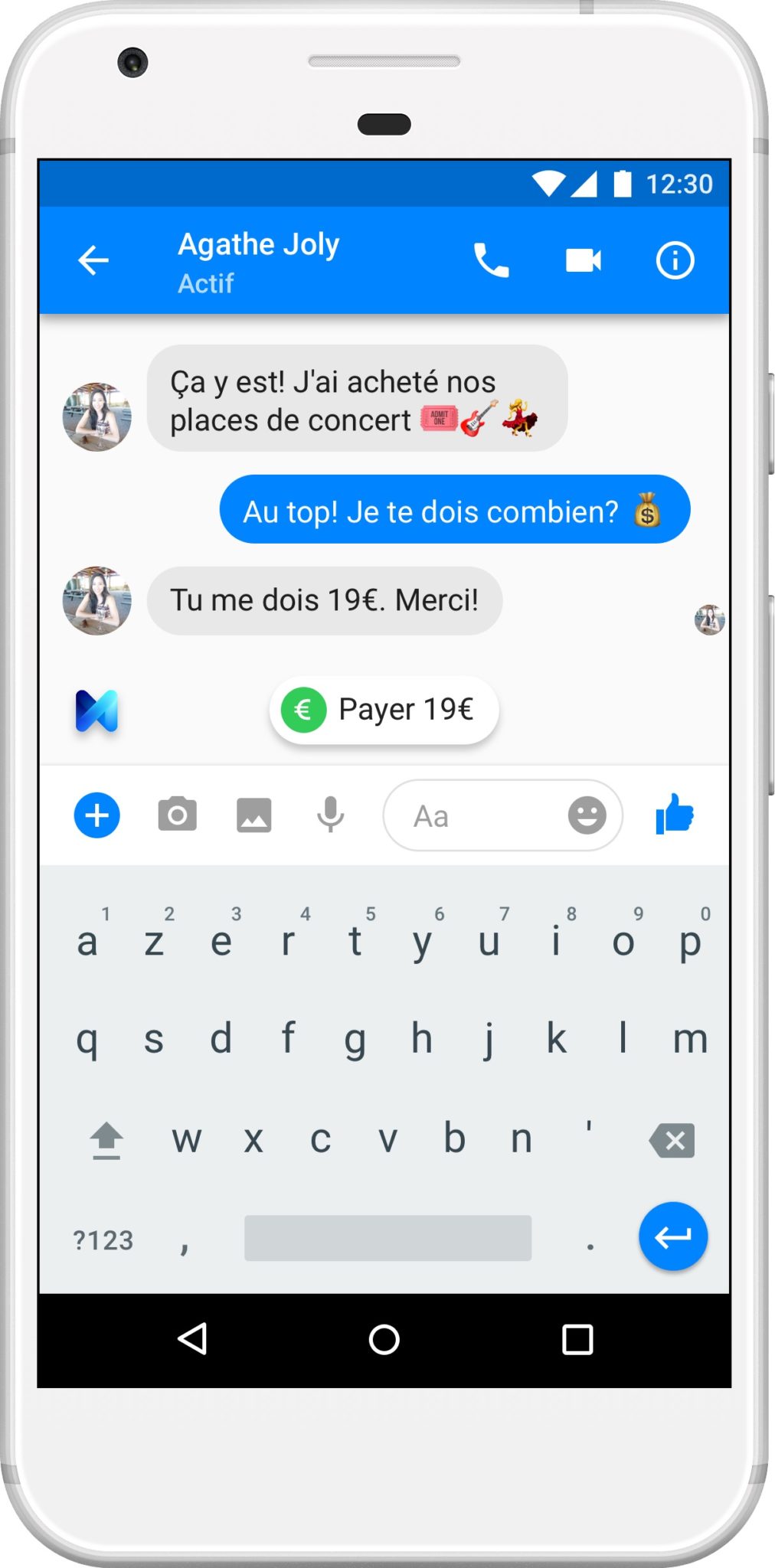Switch keyboard to ?123 symbols
The image size is (775, 1568).
point(103,1240)
